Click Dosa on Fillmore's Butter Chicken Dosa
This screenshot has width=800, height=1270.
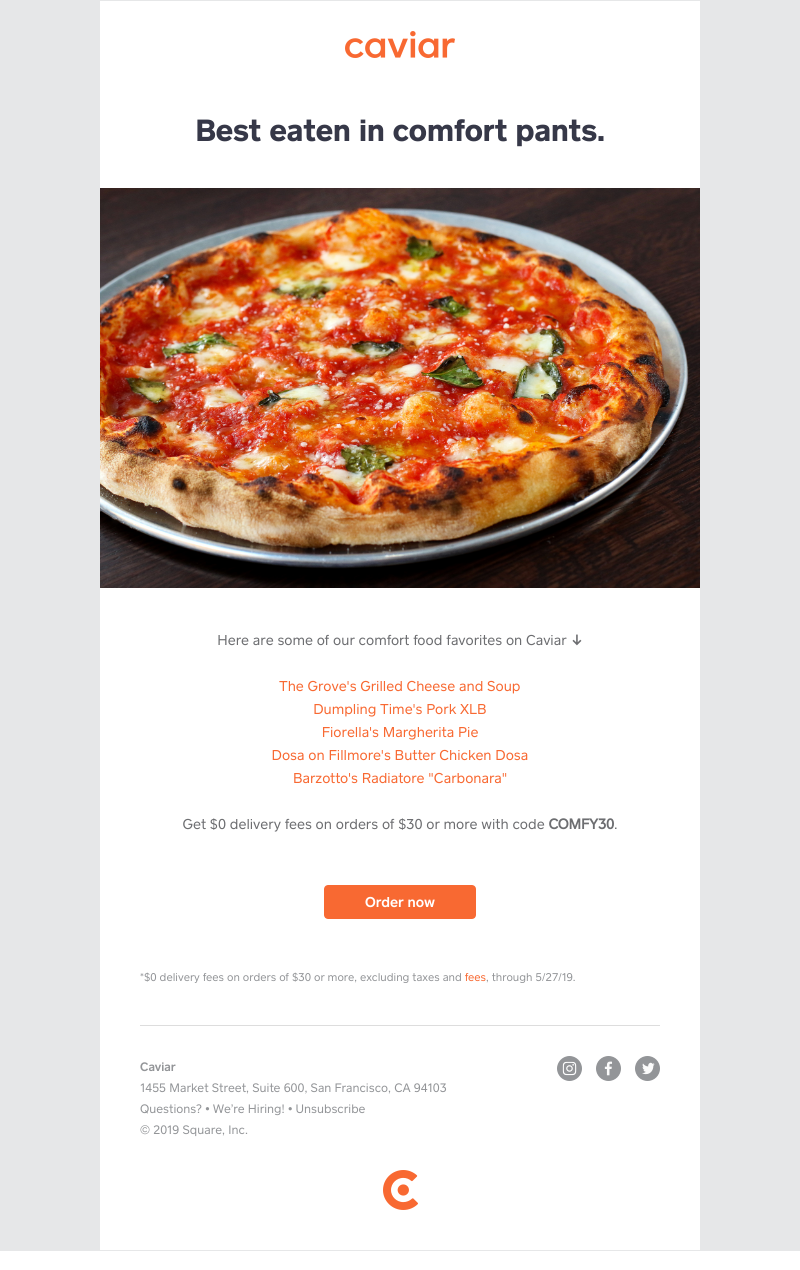click(x=399, y=755)
